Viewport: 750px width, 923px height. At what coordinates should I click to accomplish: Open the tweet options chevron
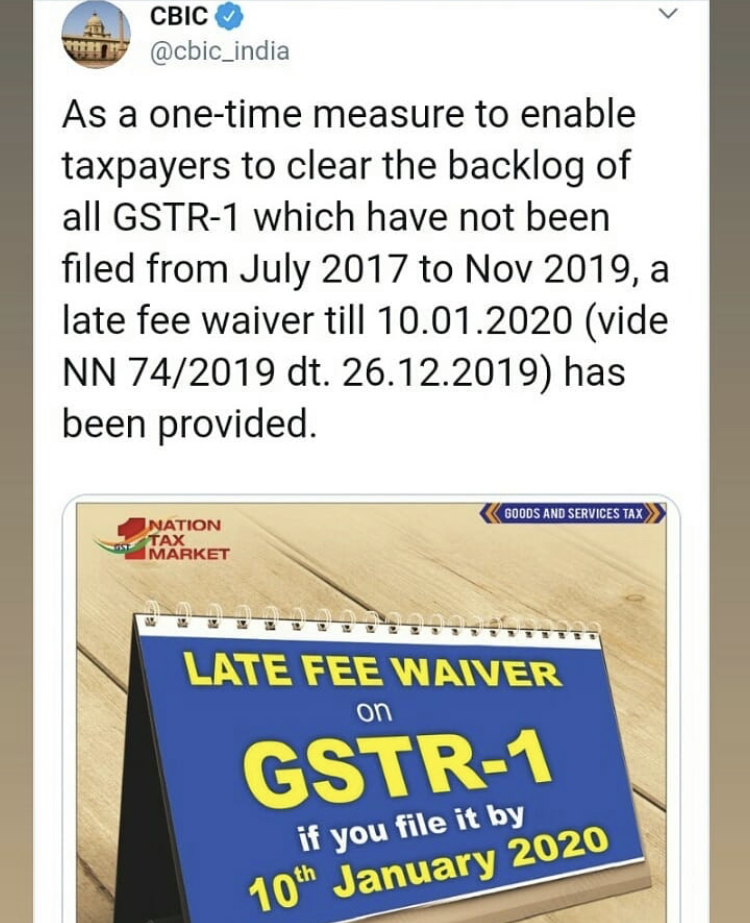tap(667, 14)
